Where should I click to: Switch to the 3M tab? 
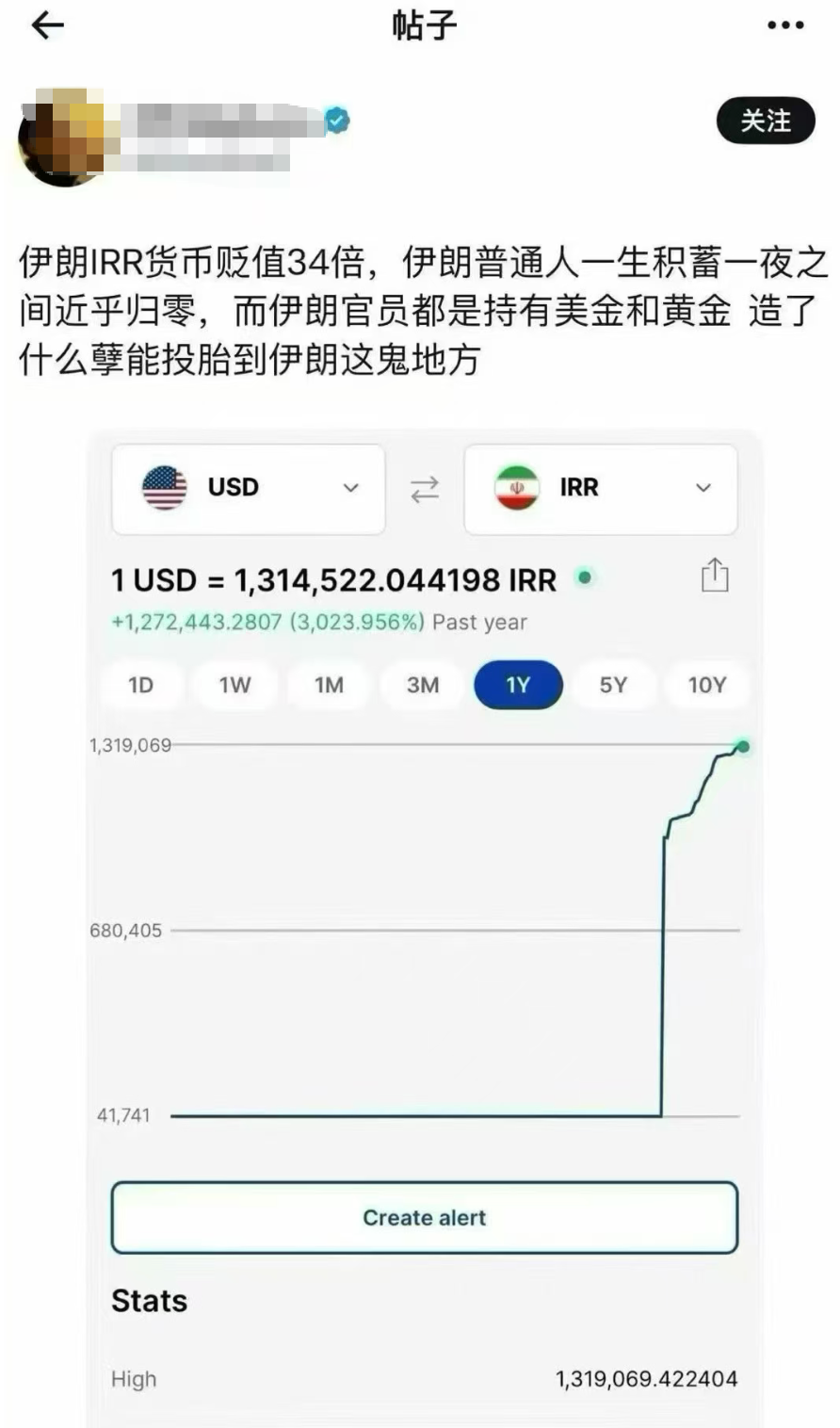click(423, 686)
